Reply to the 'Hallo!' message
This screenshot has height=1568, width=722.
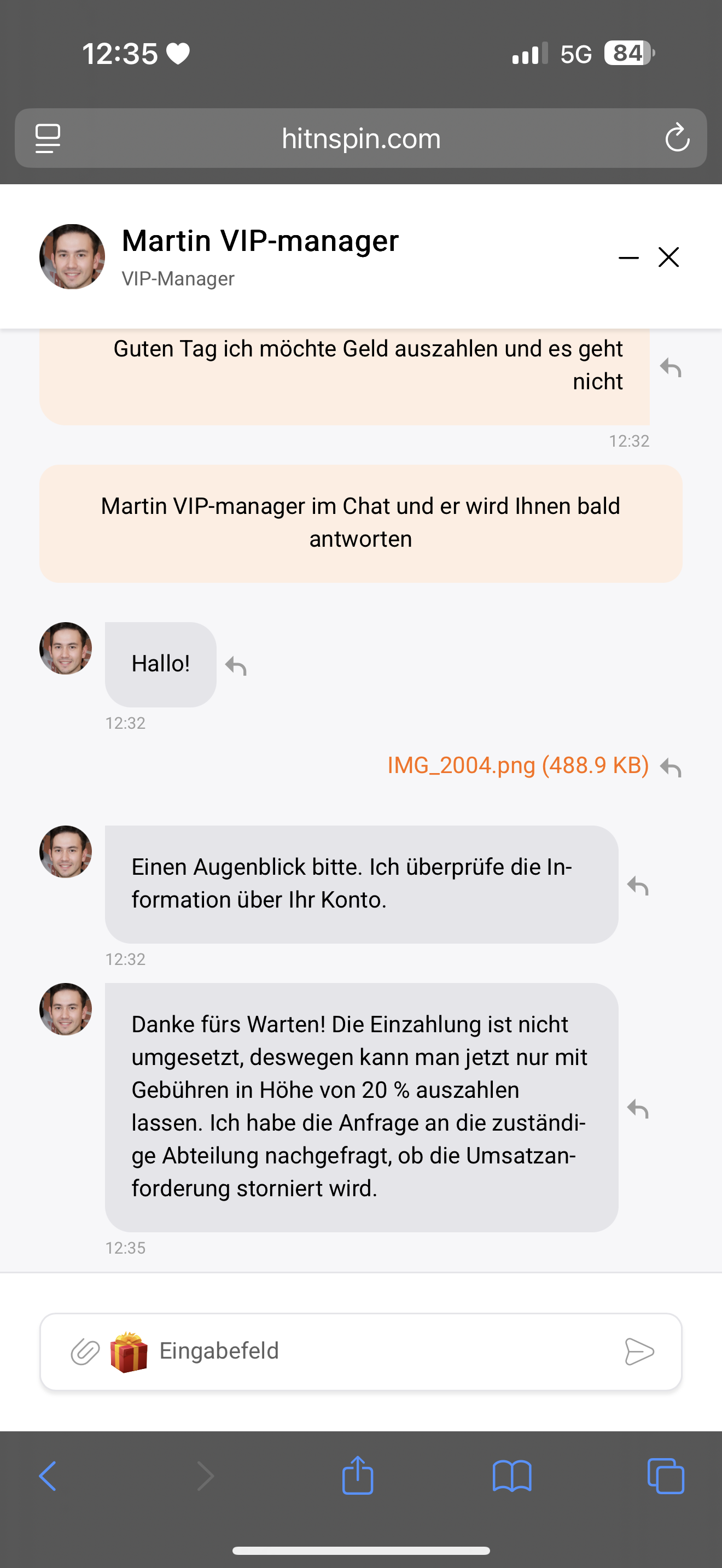[236, 666]
